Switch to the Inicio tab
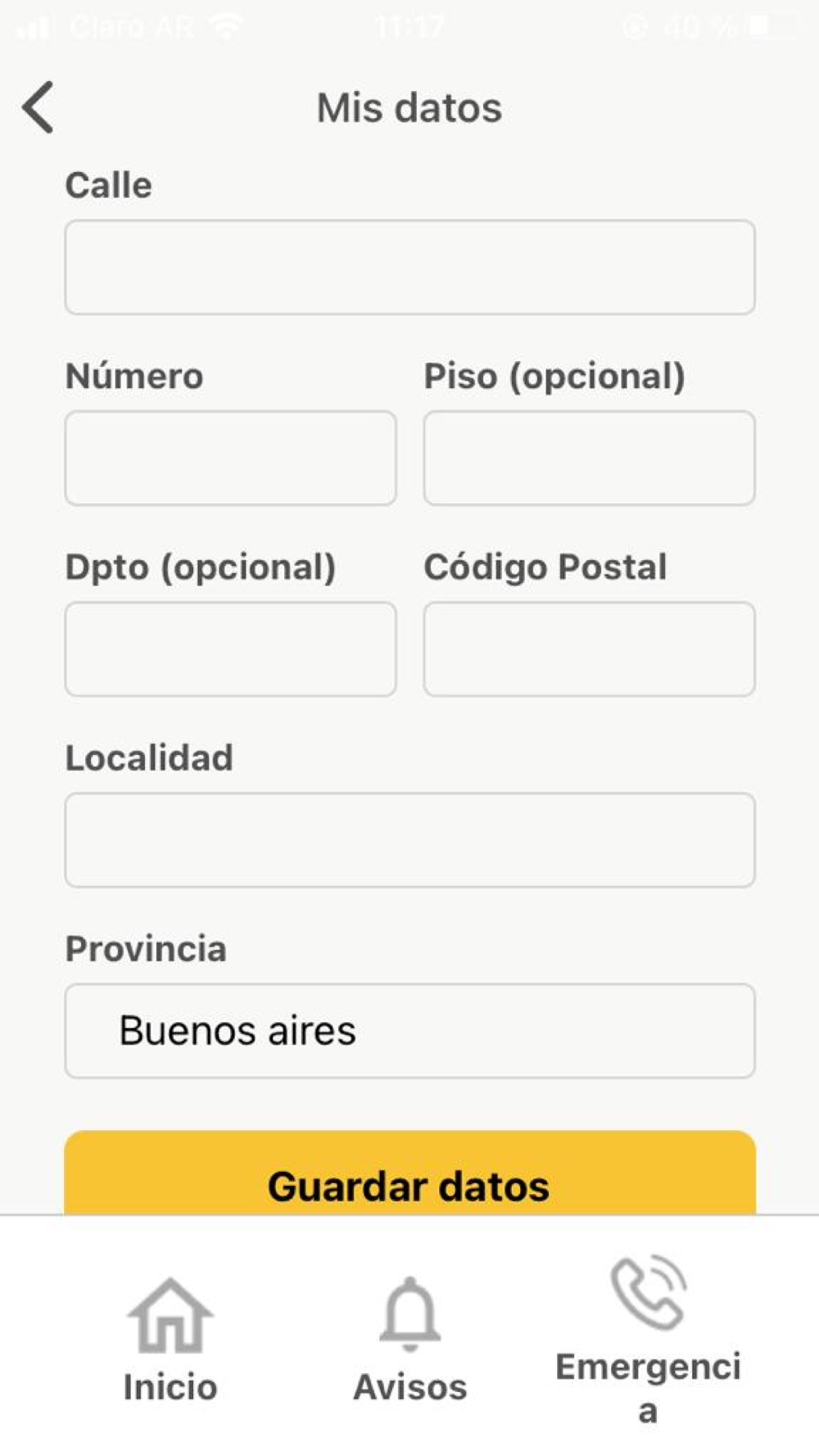The height and width of the screenshot is (1456, 819). point(170,1340)
